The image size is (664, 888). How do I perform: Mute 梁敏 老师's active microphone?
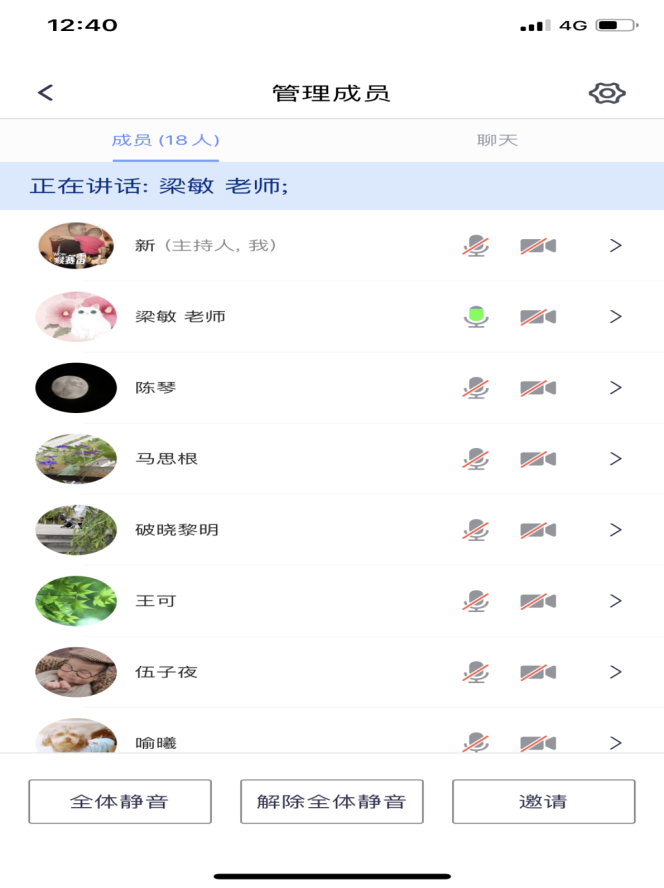476,317
